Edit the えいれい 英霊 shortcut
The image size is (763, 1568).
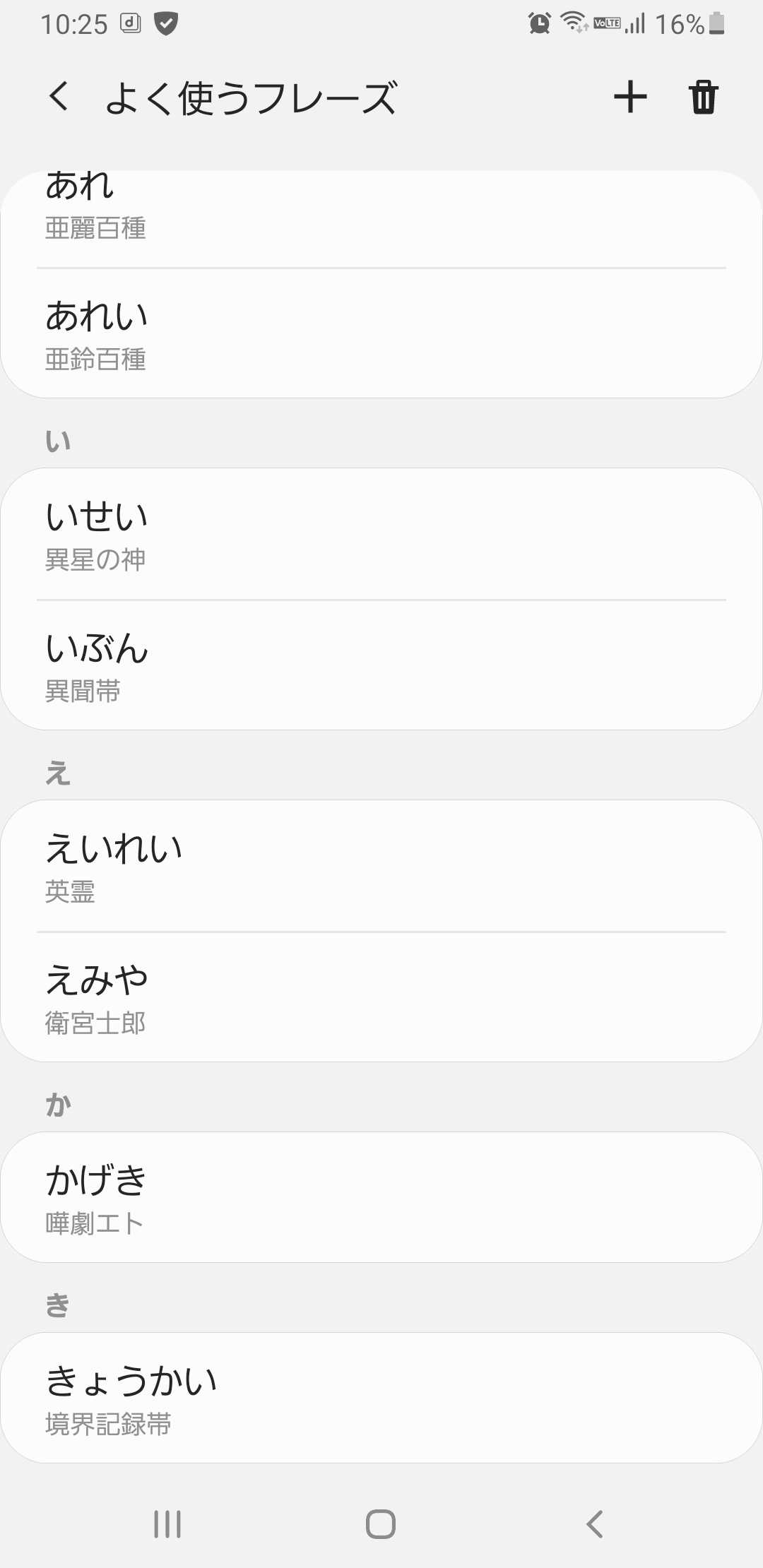point(381,867)
